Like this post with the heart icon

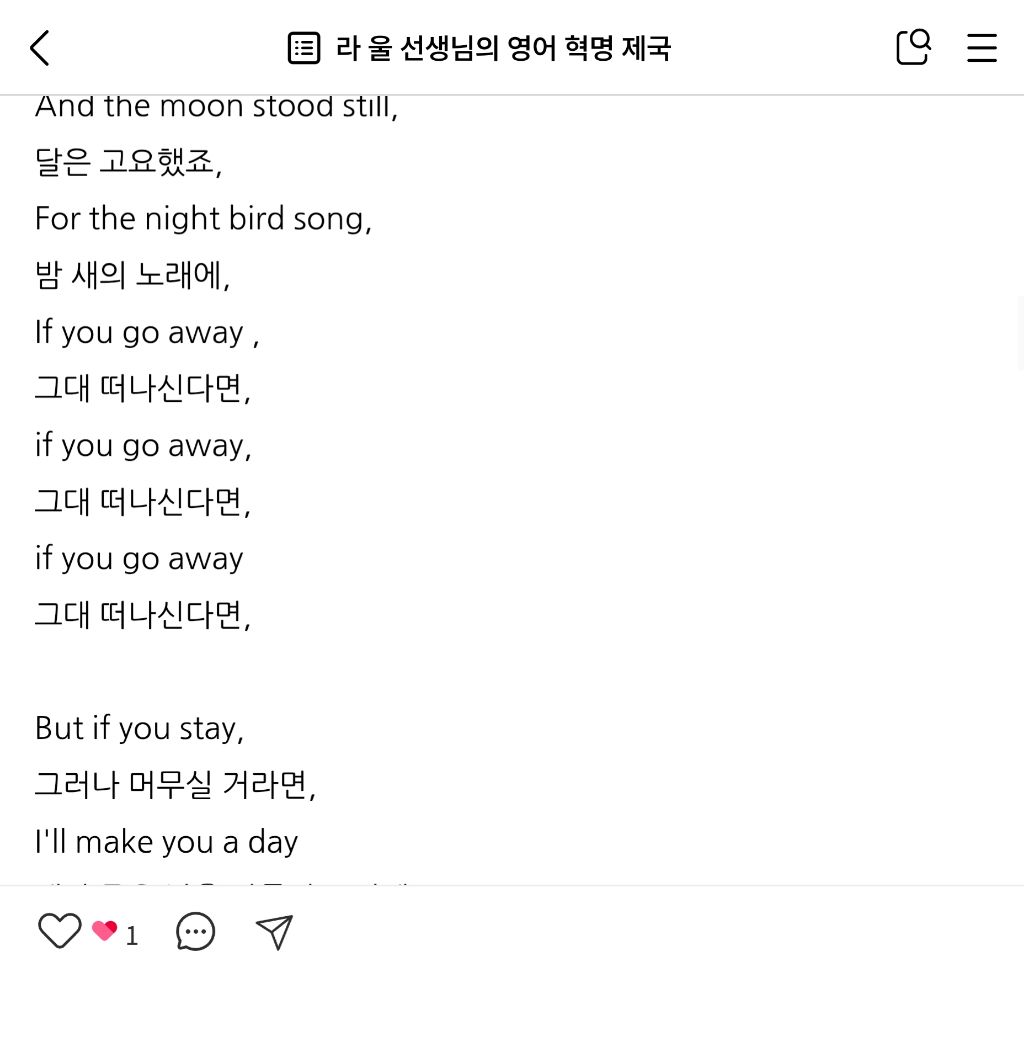coord(60,931)
